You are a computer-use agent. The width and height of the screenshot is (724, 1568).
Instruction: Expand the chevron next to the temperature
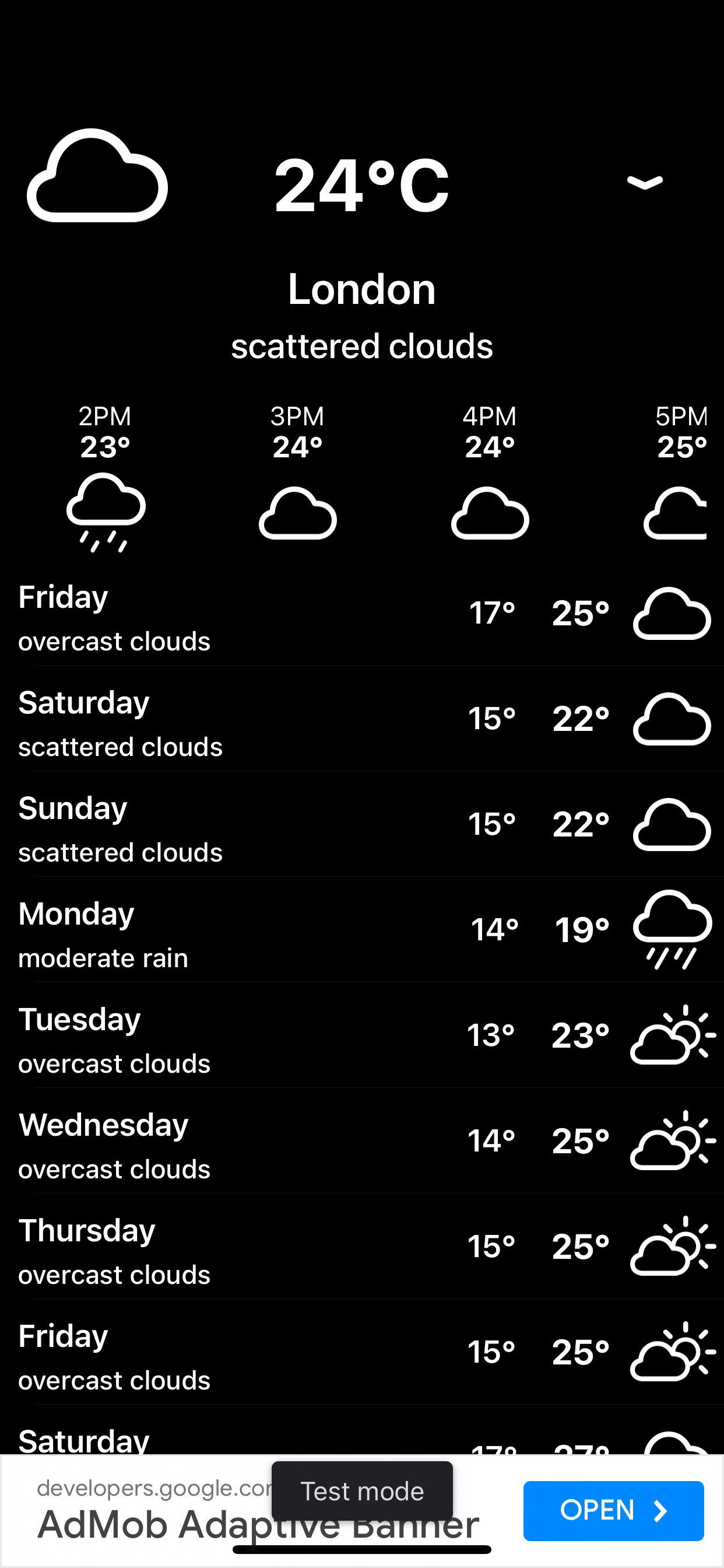tap(644, 182)
